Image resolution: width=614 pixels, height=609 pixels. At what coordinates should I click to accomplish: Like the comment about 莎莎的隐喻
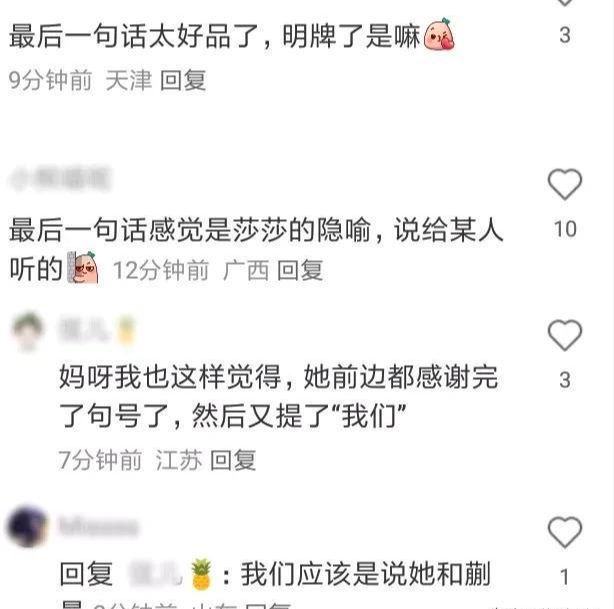[565, 184]
